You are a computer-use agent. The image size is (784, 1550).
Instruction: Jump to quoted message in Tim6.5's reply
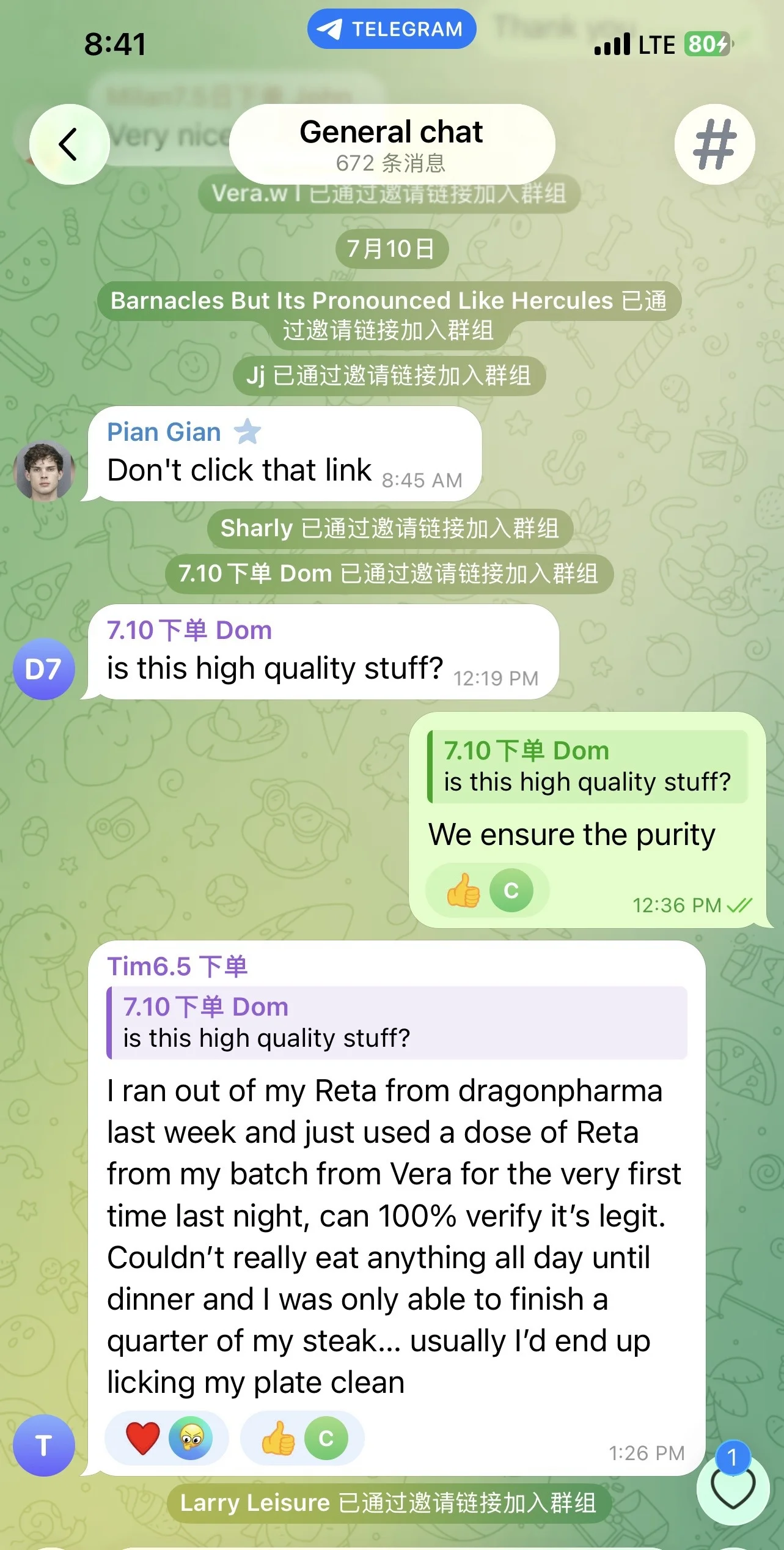(397, 1022)
